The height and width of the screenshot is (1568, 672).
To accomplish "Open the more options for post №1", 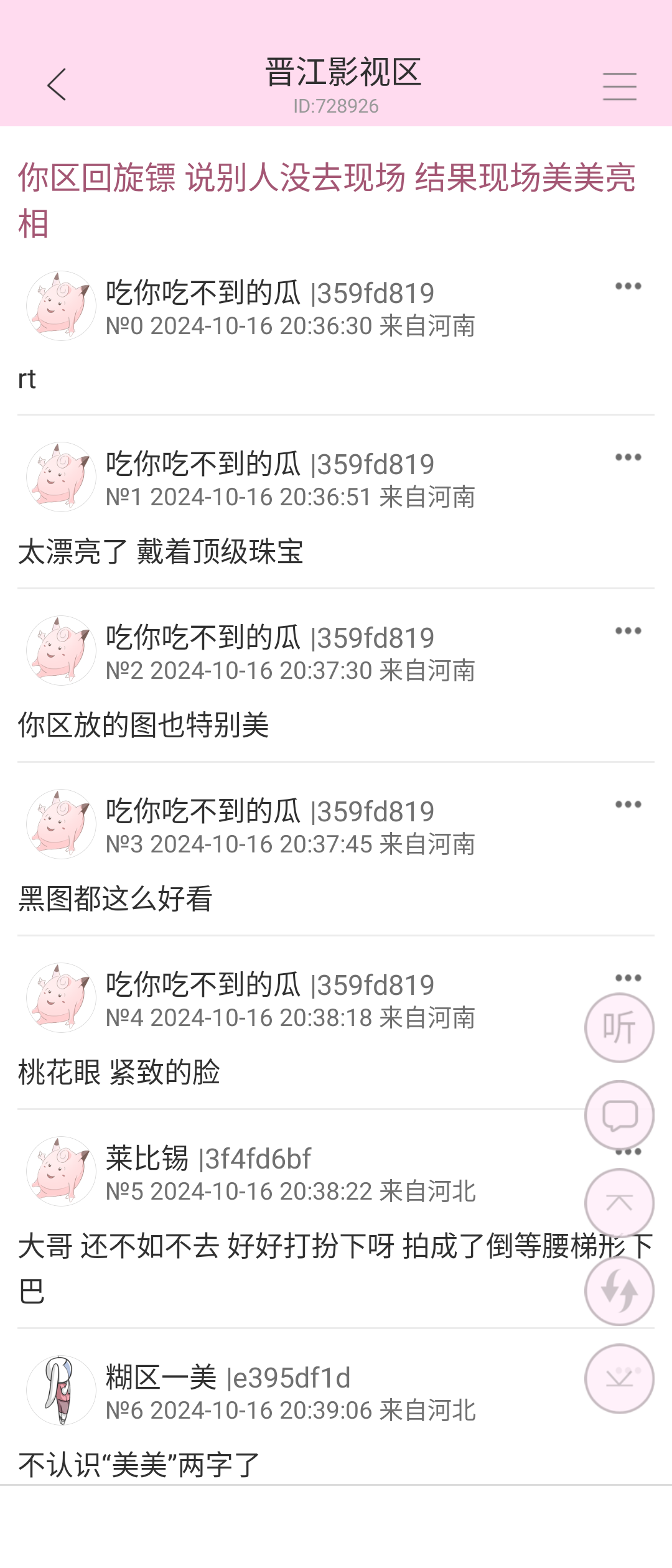I will coord(628,458).
